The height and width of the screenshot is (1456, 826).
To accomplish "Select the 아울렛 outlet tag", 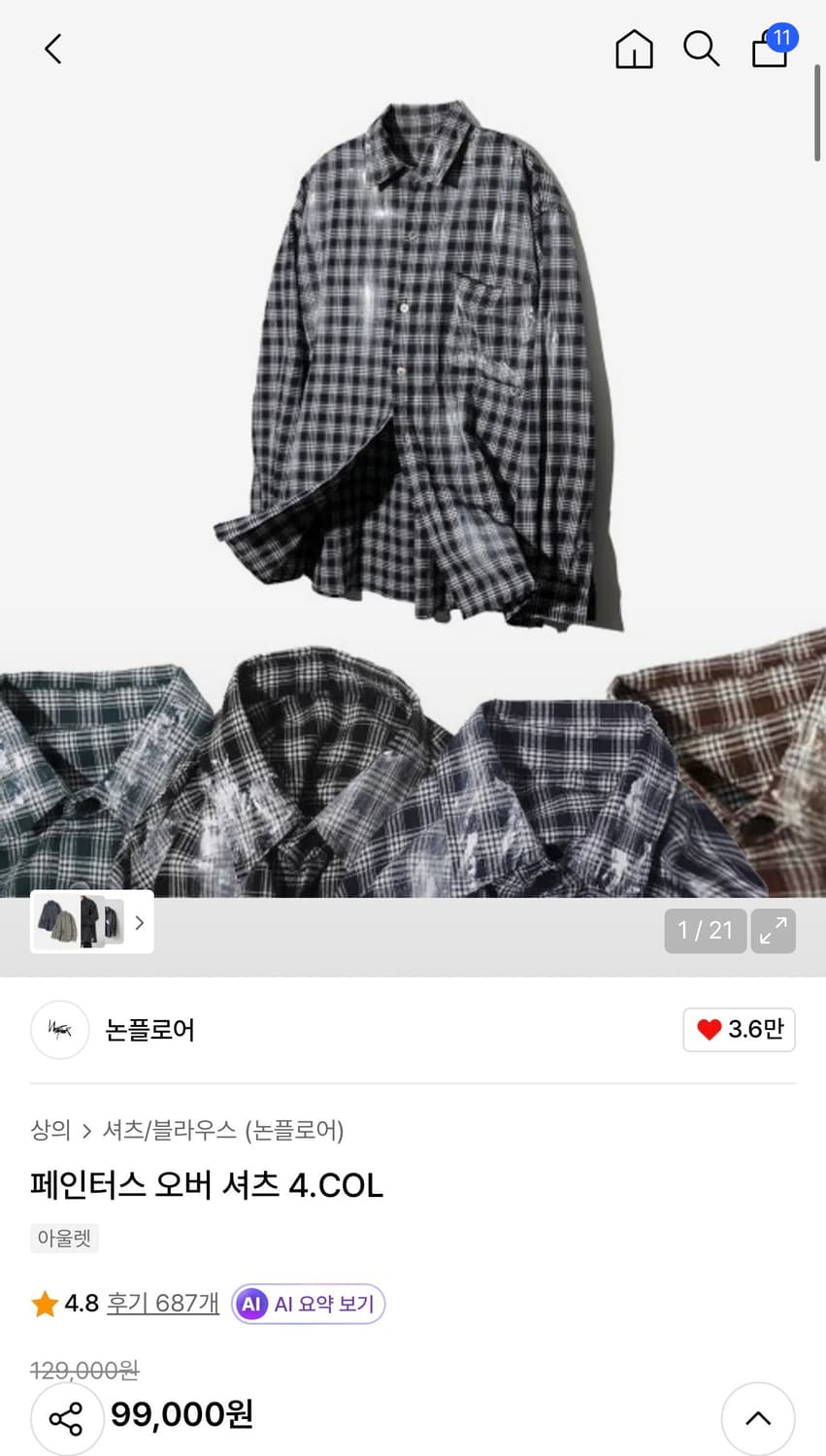I will pos(64,1238).
